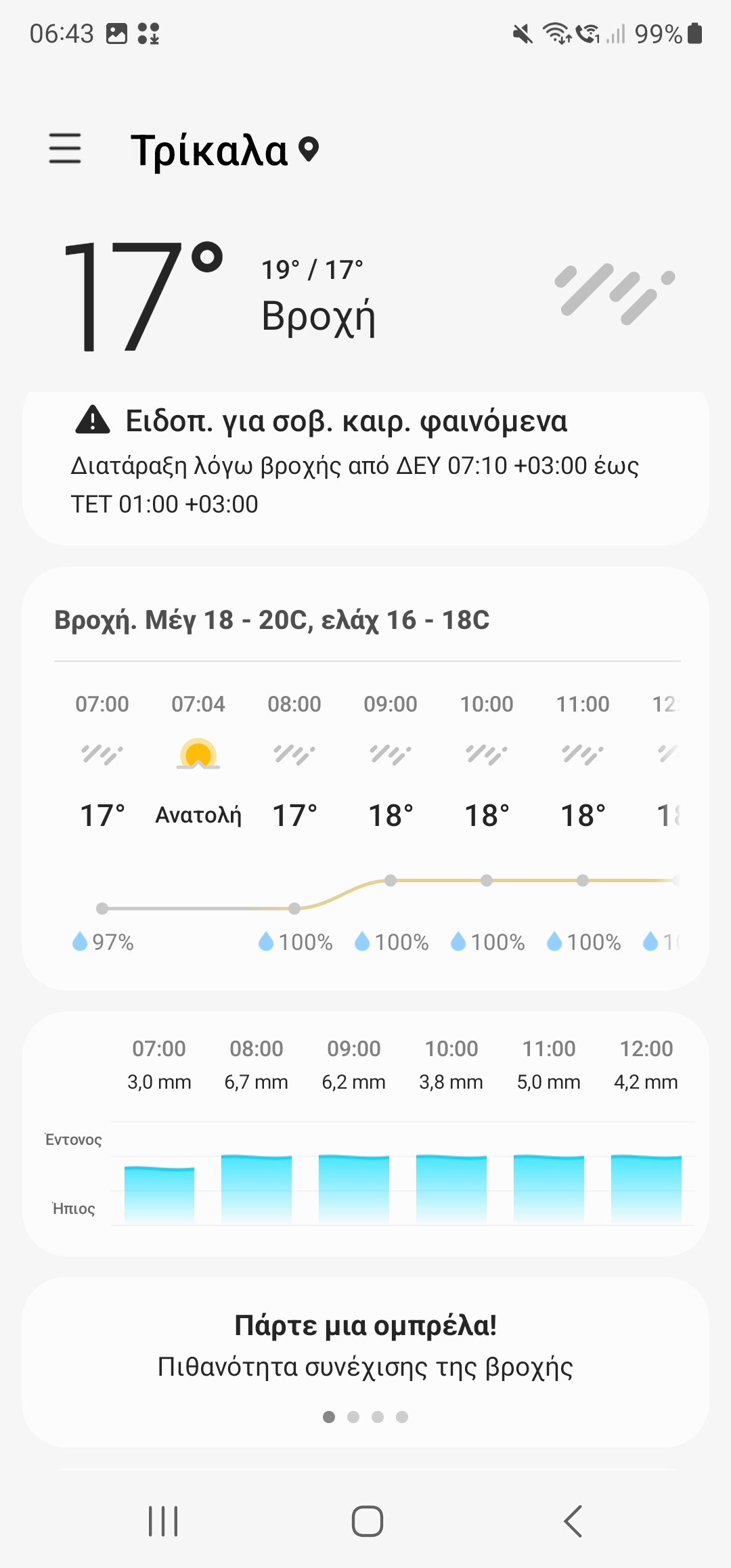Go to the home screen
731x1568 pixels.
[x=367, y=1521]
